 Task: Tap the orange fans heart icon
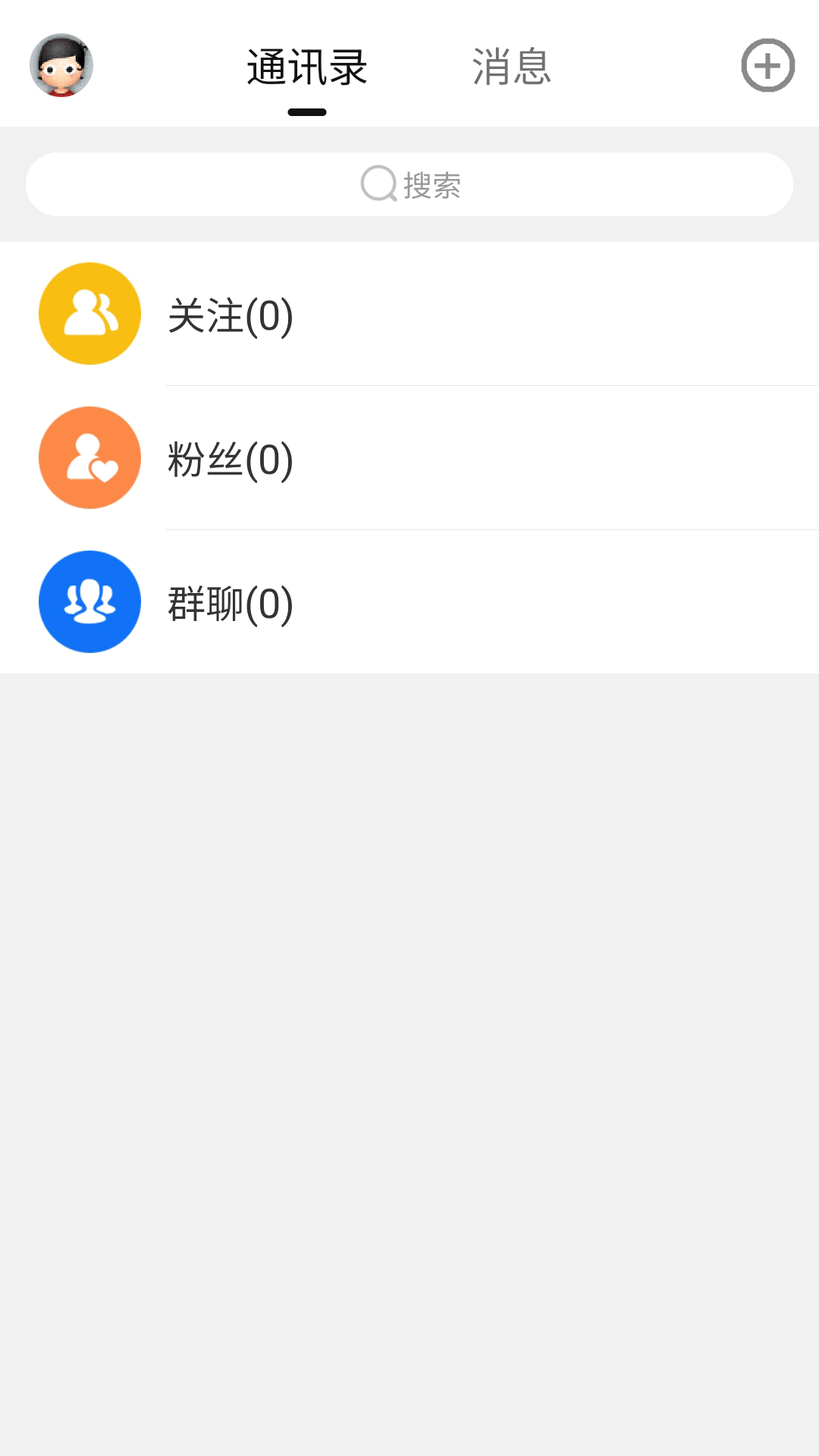(89, 457)
